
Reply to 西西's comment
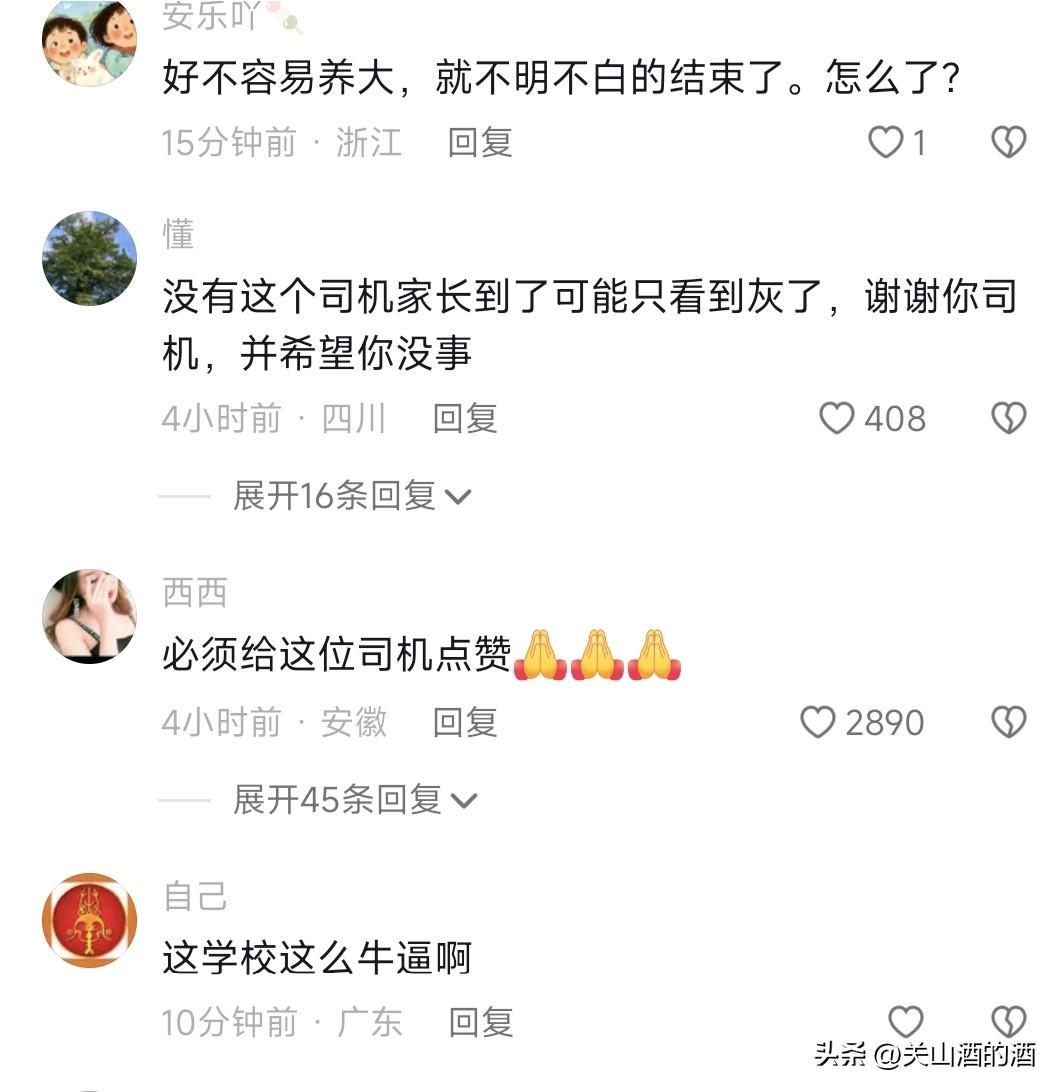(x=465, y=722)
